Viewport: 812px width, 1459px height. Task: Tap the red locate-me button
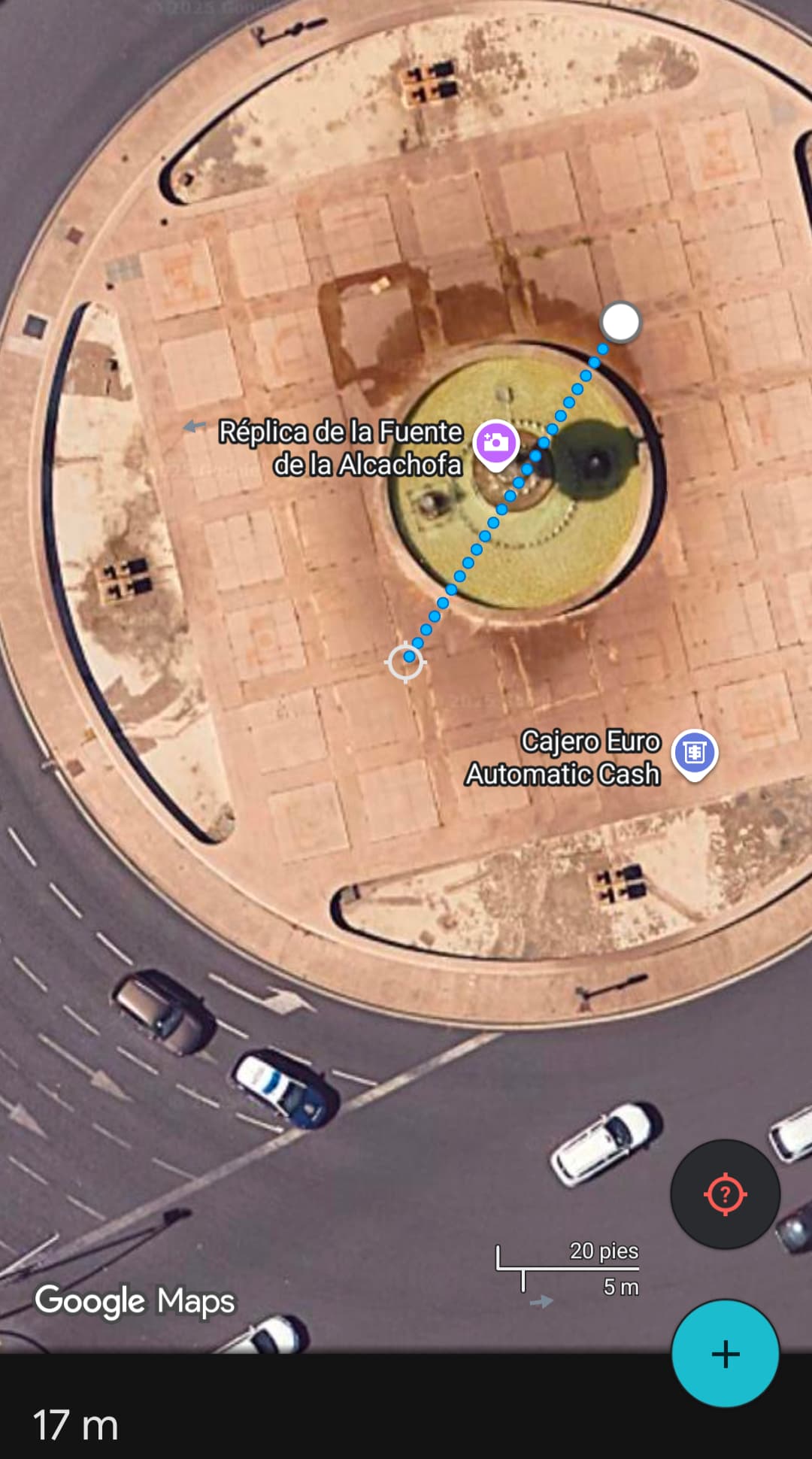725,1194
